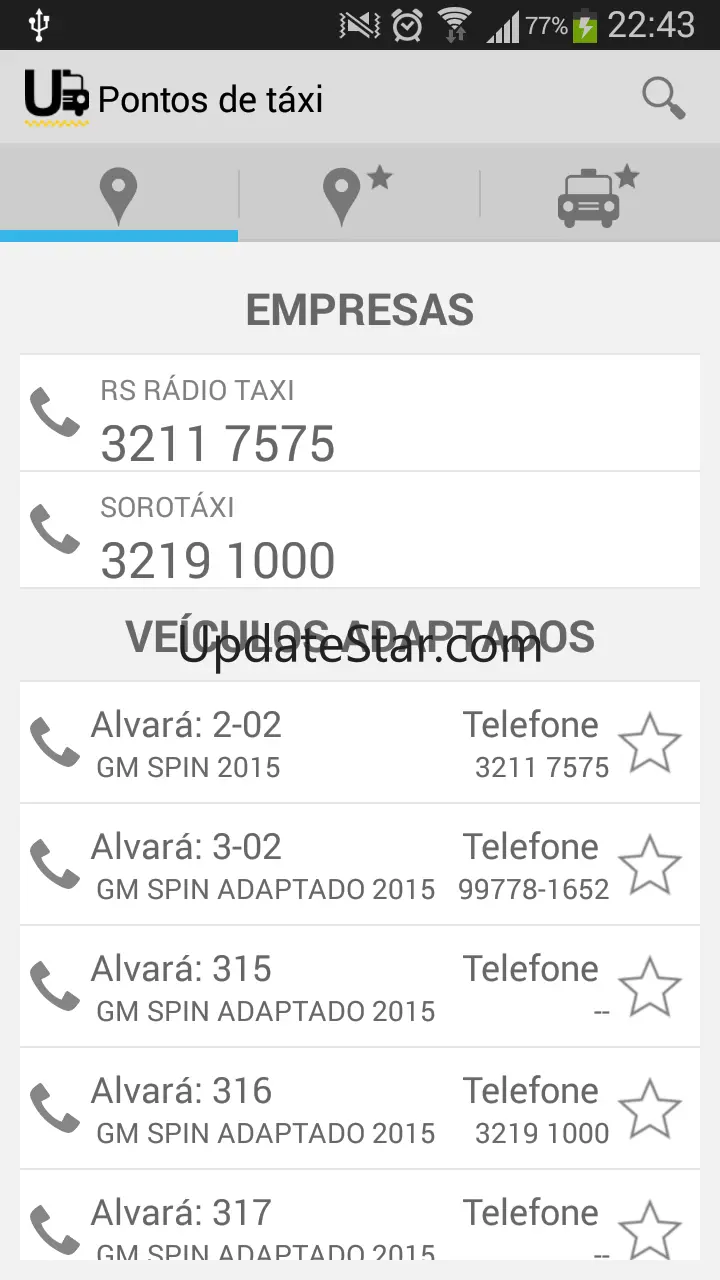Open the Alvará 2-02 vehicle row

click(x=320, y=743)
